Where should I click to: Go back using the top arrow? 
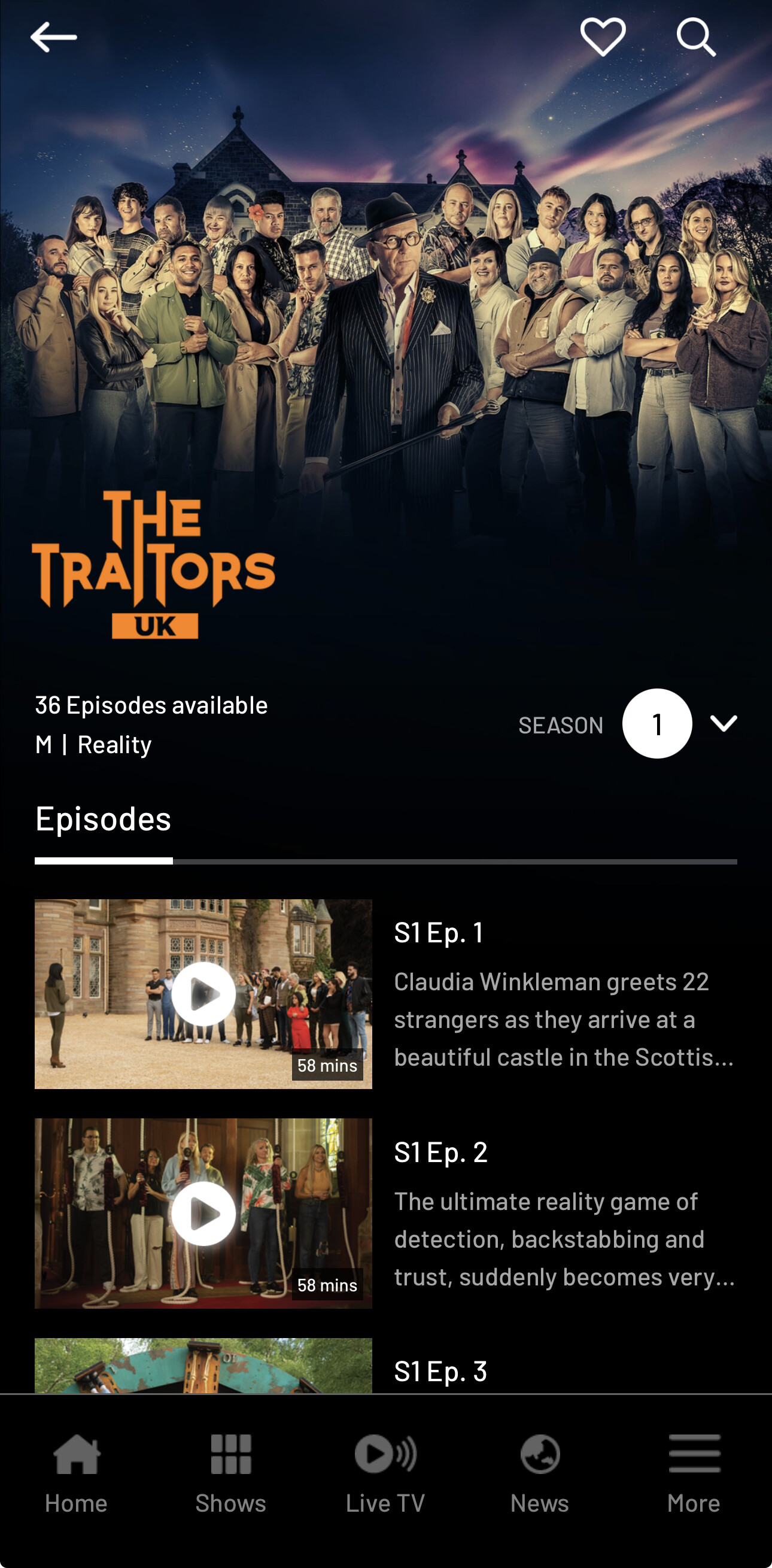coord(53,38)
